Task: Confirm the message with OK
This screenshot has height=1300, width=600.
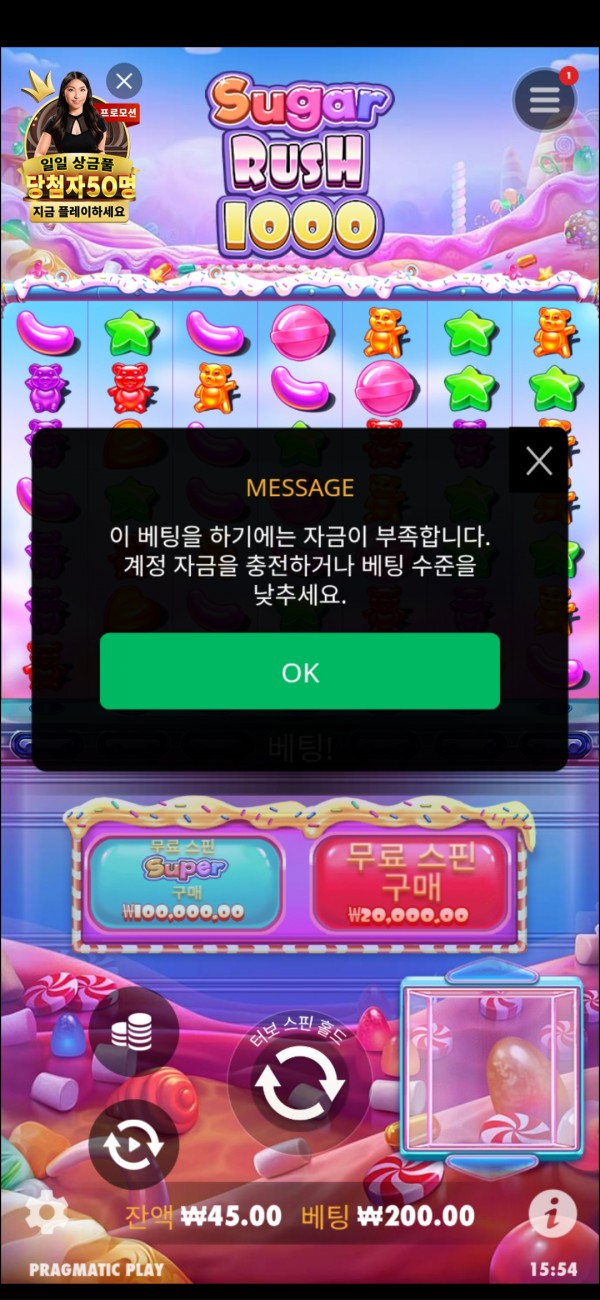Action: click(299, 672)
